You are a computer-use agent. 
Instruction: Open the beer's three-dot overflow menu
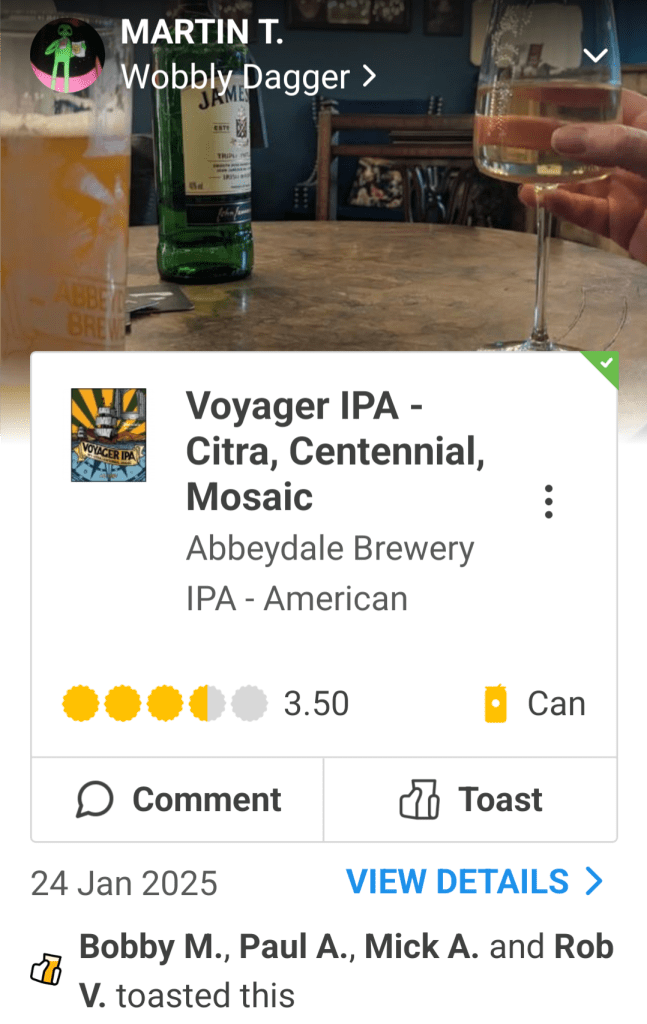[x=548, y=501]
